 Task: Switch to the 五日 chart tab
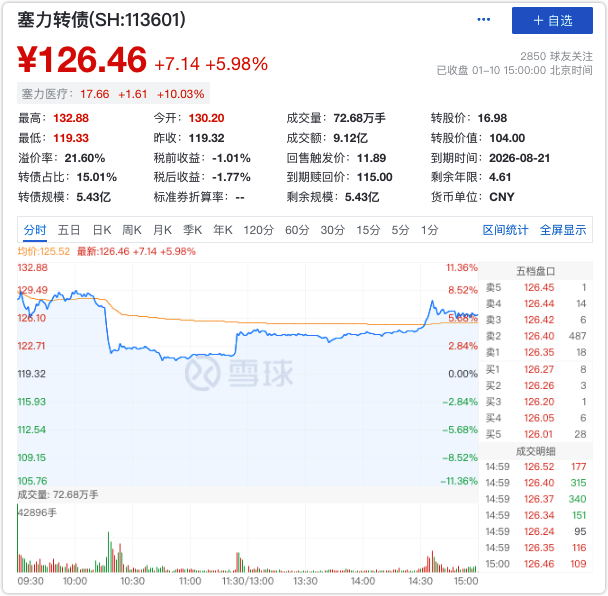click(x=69, y=230)
